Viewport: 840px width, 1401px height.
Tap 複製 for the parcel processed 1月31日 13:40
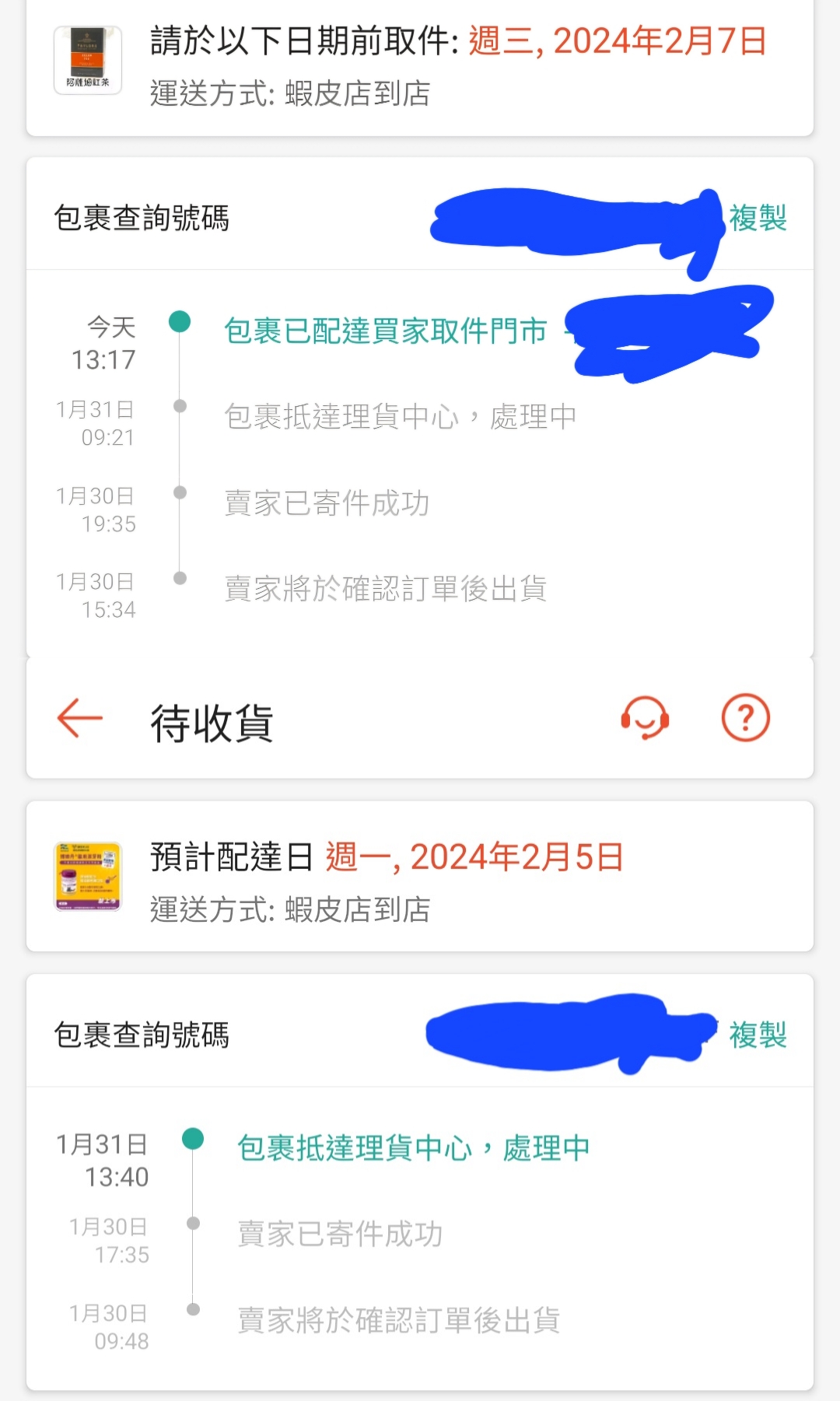[758, 1035]
